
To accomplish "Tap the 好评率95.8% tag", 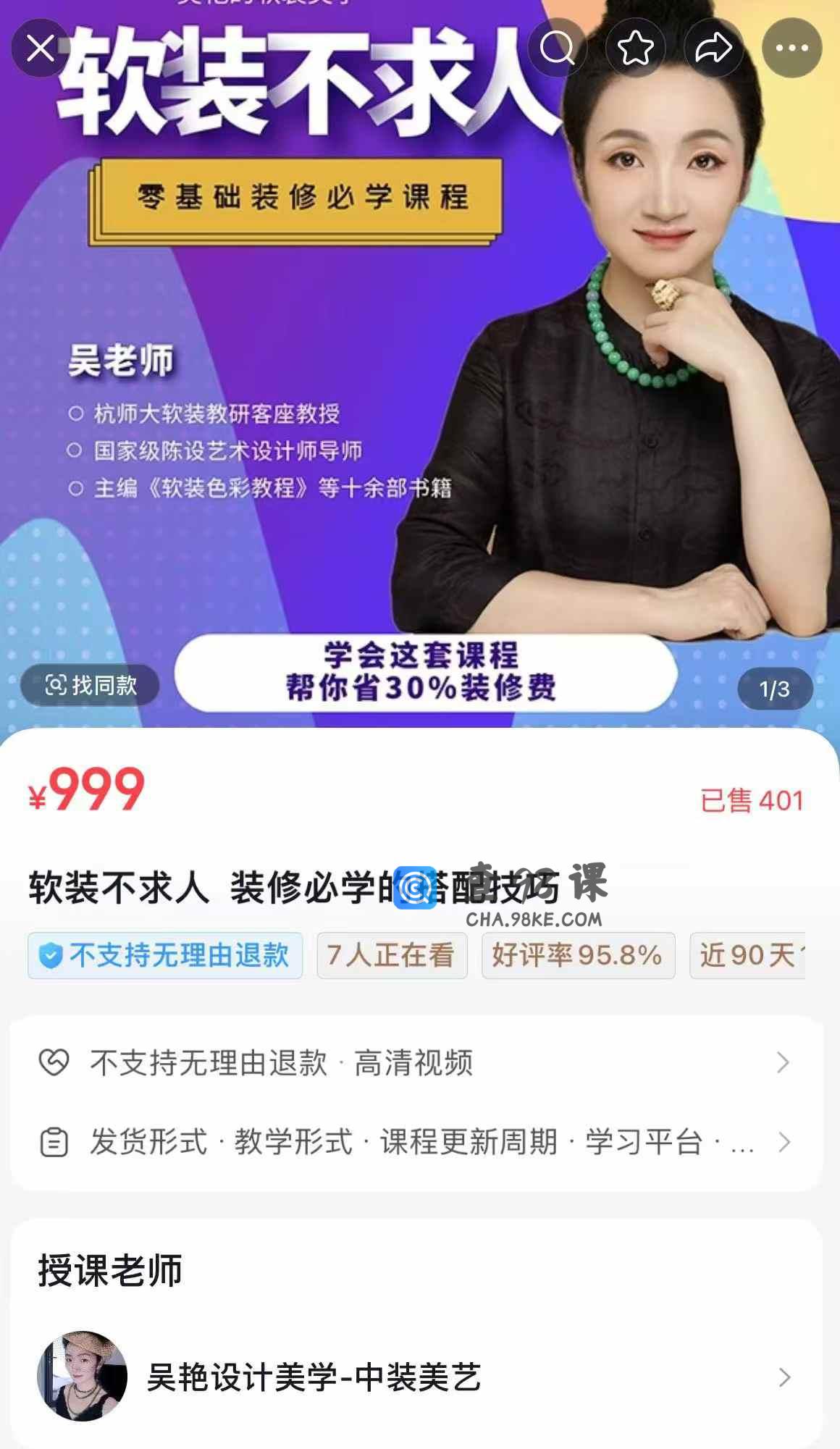I will click(578, 956).
